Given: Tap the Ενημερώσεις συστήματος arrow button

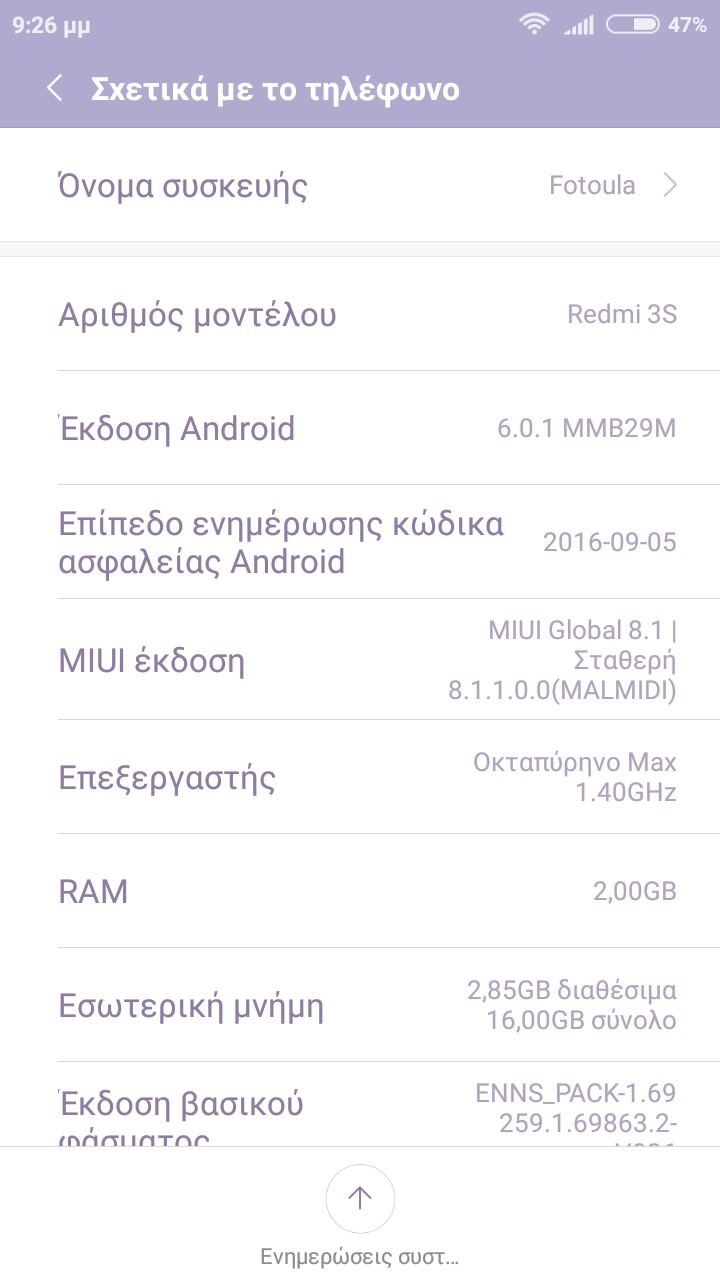Looking at the screenshot, I should click(x=360, y=1197).
